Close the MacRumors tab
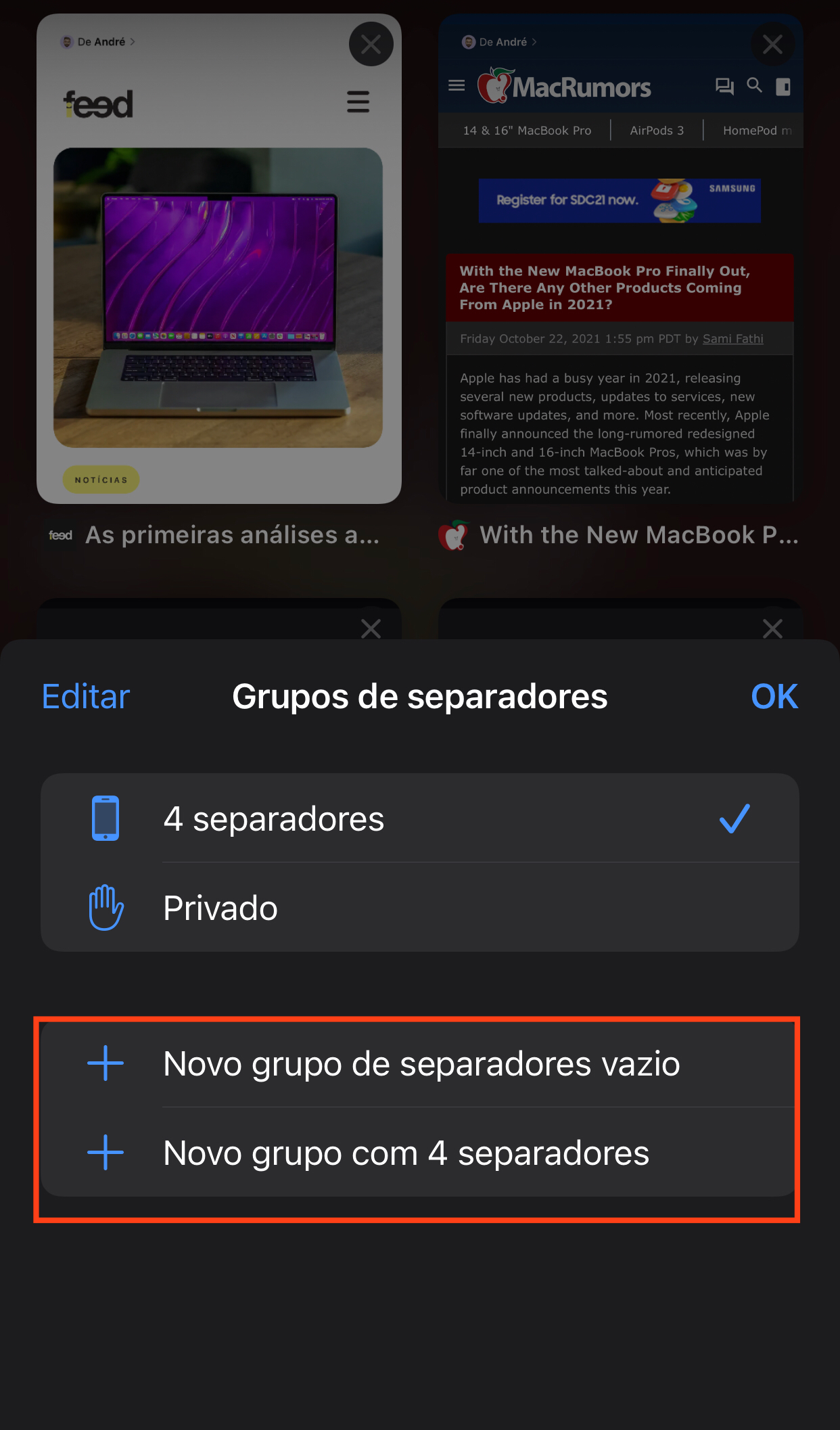Screen dimensions: 840x1430 (772, 45)
